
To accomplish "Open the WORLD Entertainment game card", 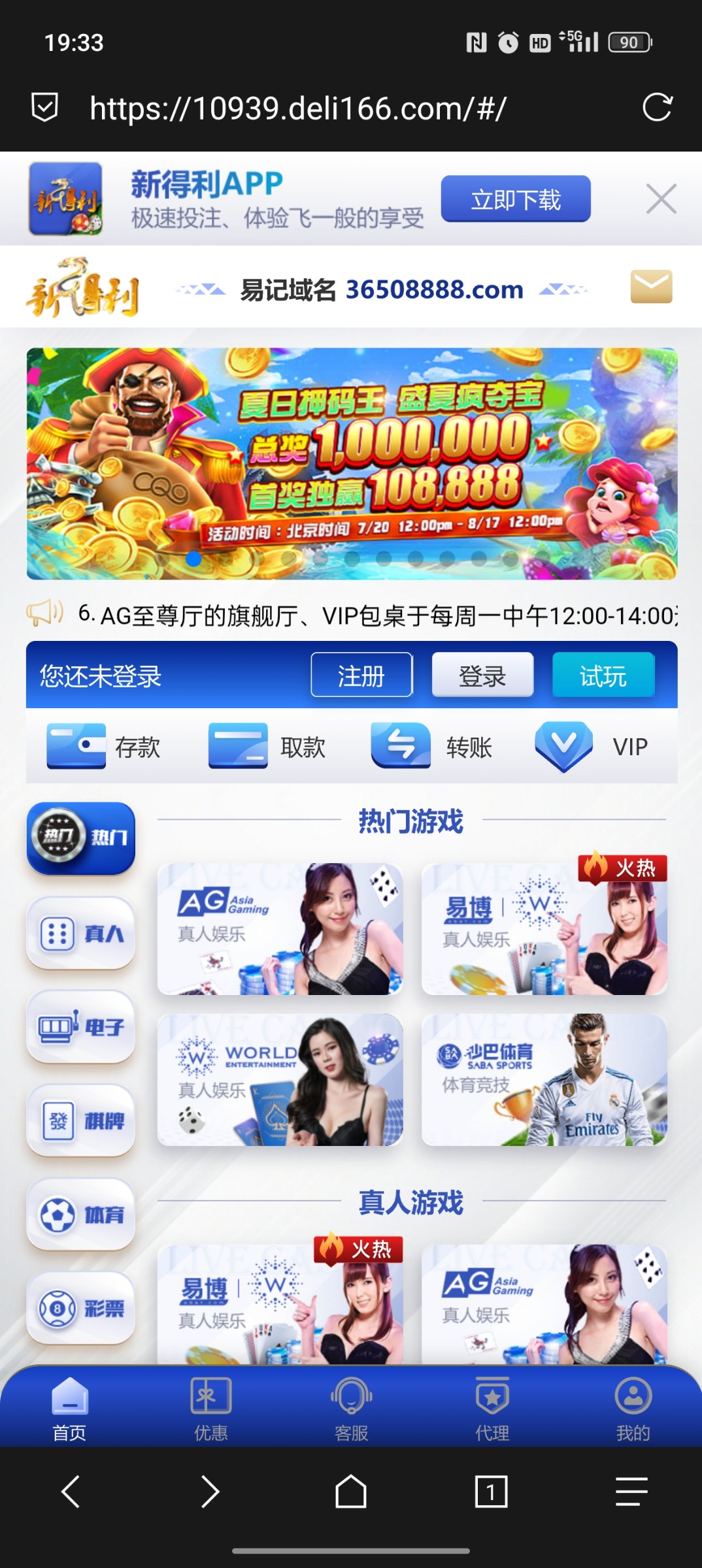I will (x=280, y=1079).
